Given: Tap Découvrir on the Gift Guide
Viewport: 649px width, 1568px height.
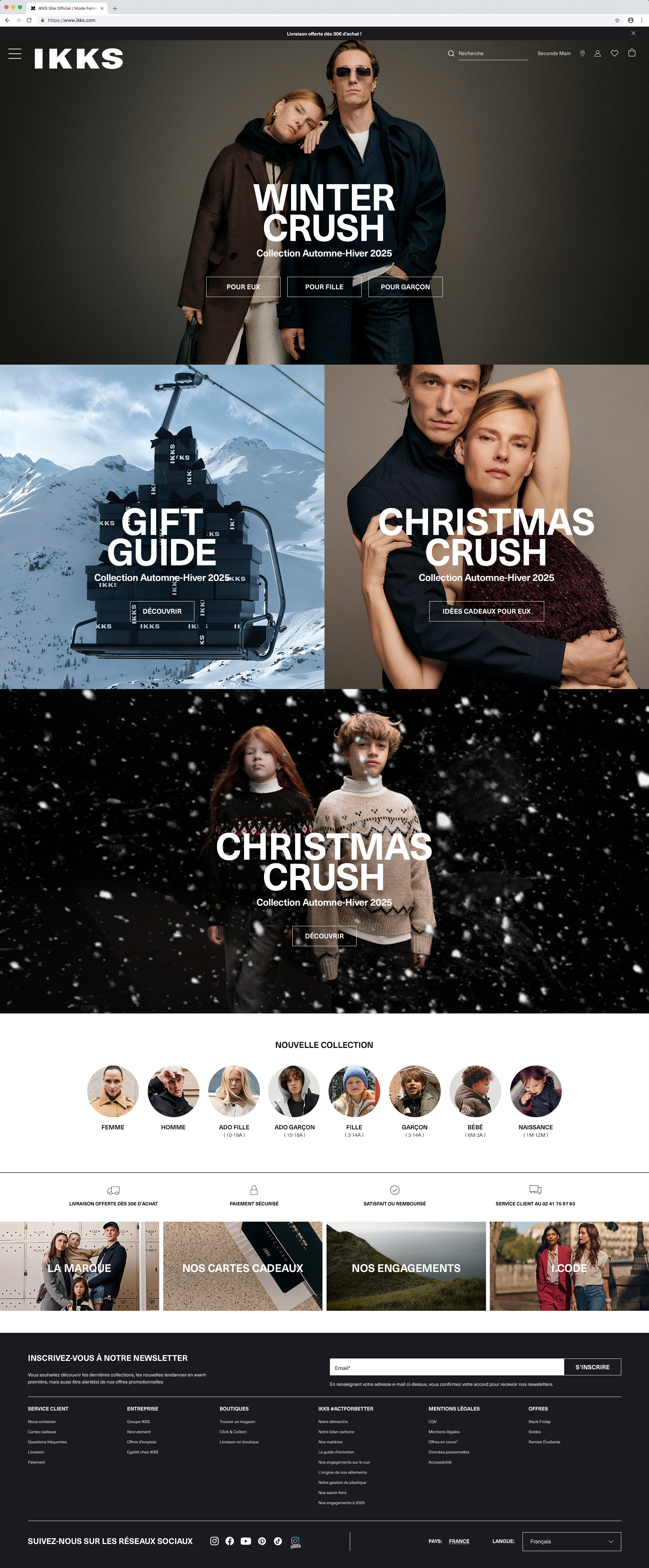Looking at the screenshot, I should point(162,611).
